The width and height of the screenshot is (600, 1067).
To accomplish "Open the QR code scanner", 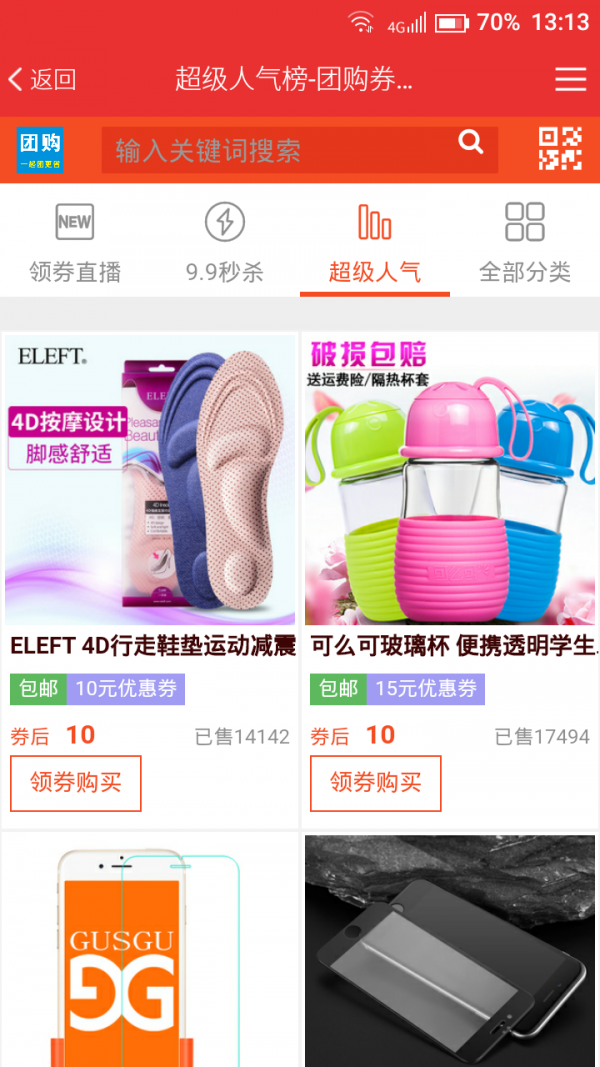I will [x=560, y=148].
